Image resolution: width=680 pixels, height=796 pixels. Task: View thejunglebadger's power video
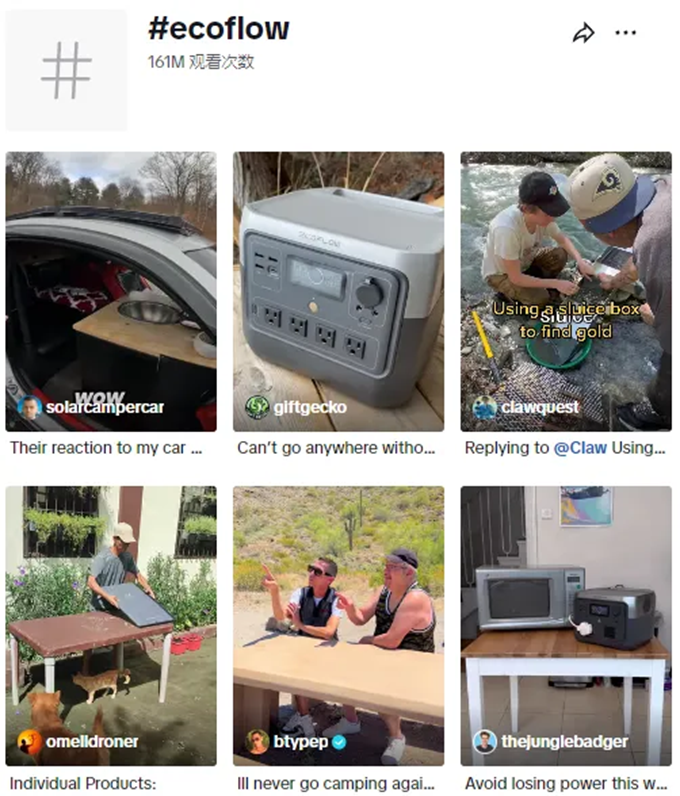(566, 625)
